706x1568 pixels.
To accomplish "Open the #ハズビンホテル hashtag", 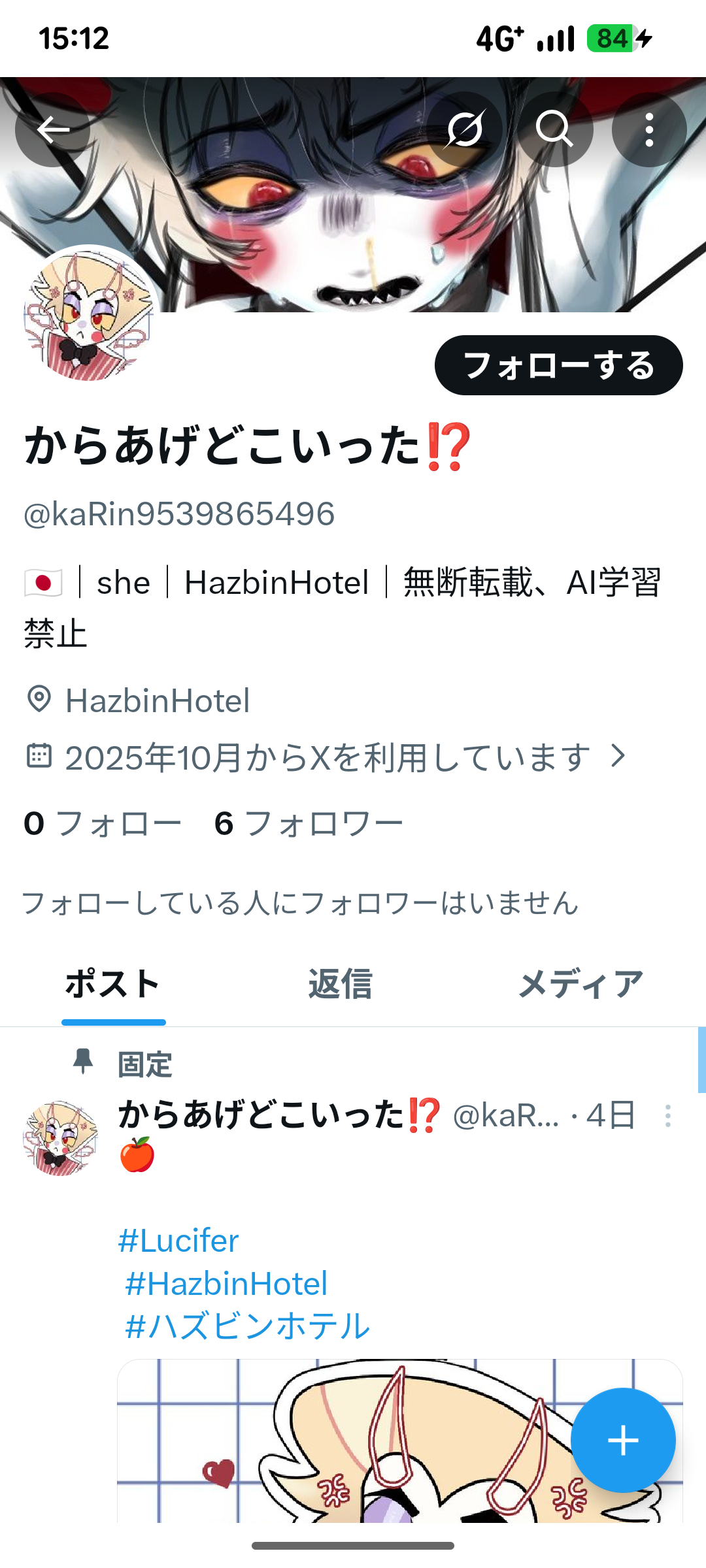I will (x=248, y=1327).
